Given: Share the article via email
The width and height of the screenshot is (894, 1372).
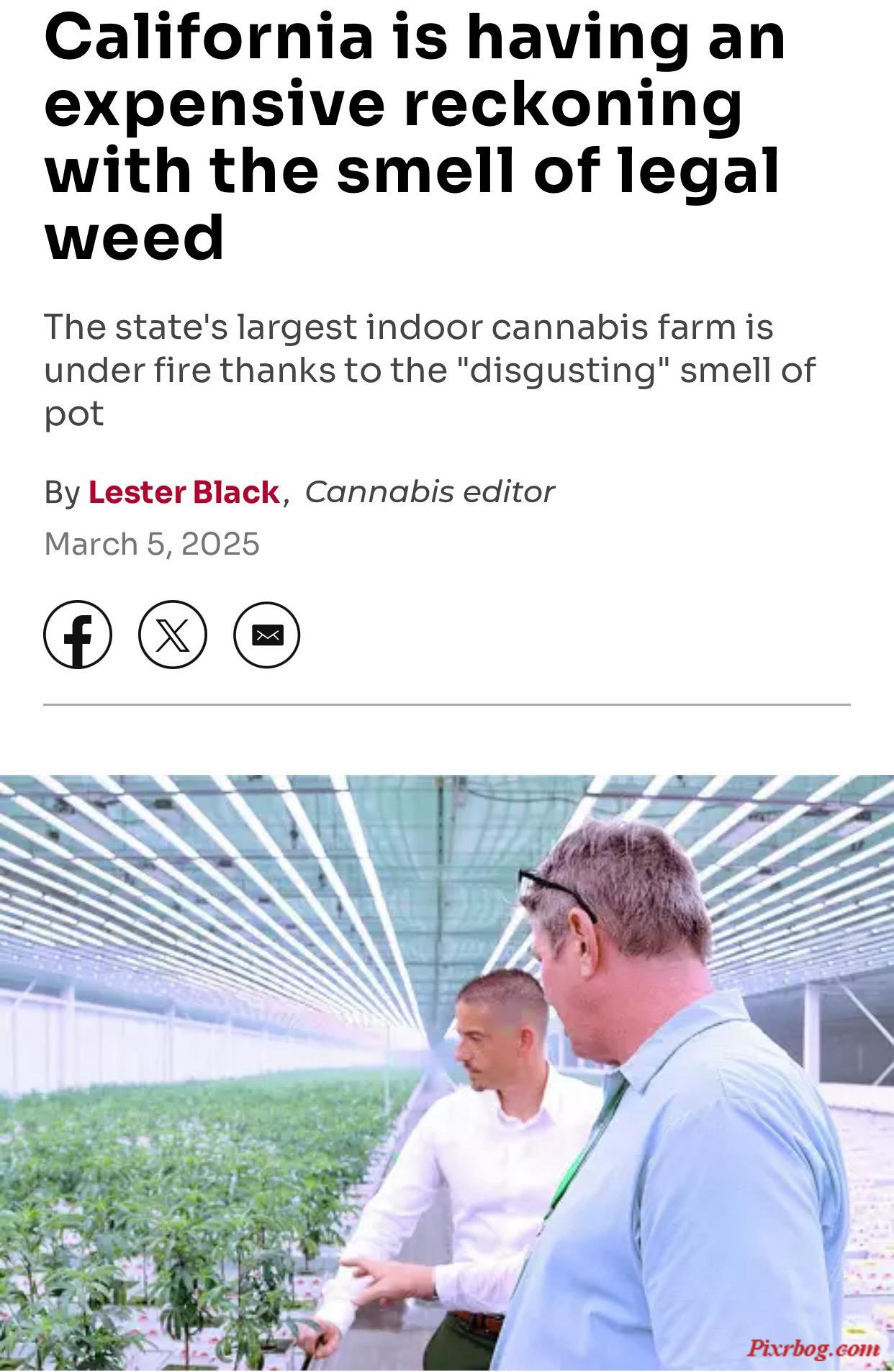Looking at the screenshot, I should (x=267, y=635).
